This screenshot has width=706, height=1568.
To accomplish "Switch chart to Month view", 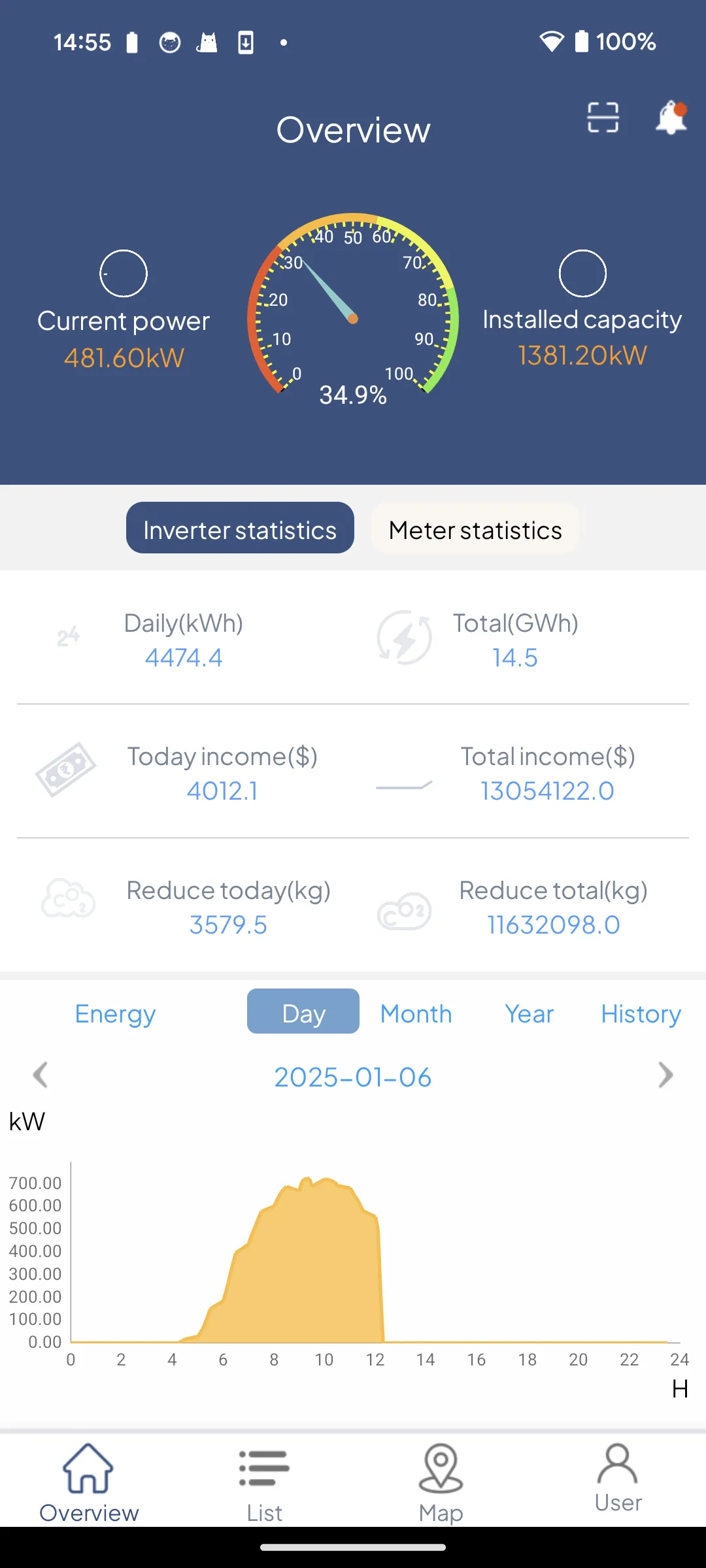I will pyautogui.click(x=416, y=1013).
